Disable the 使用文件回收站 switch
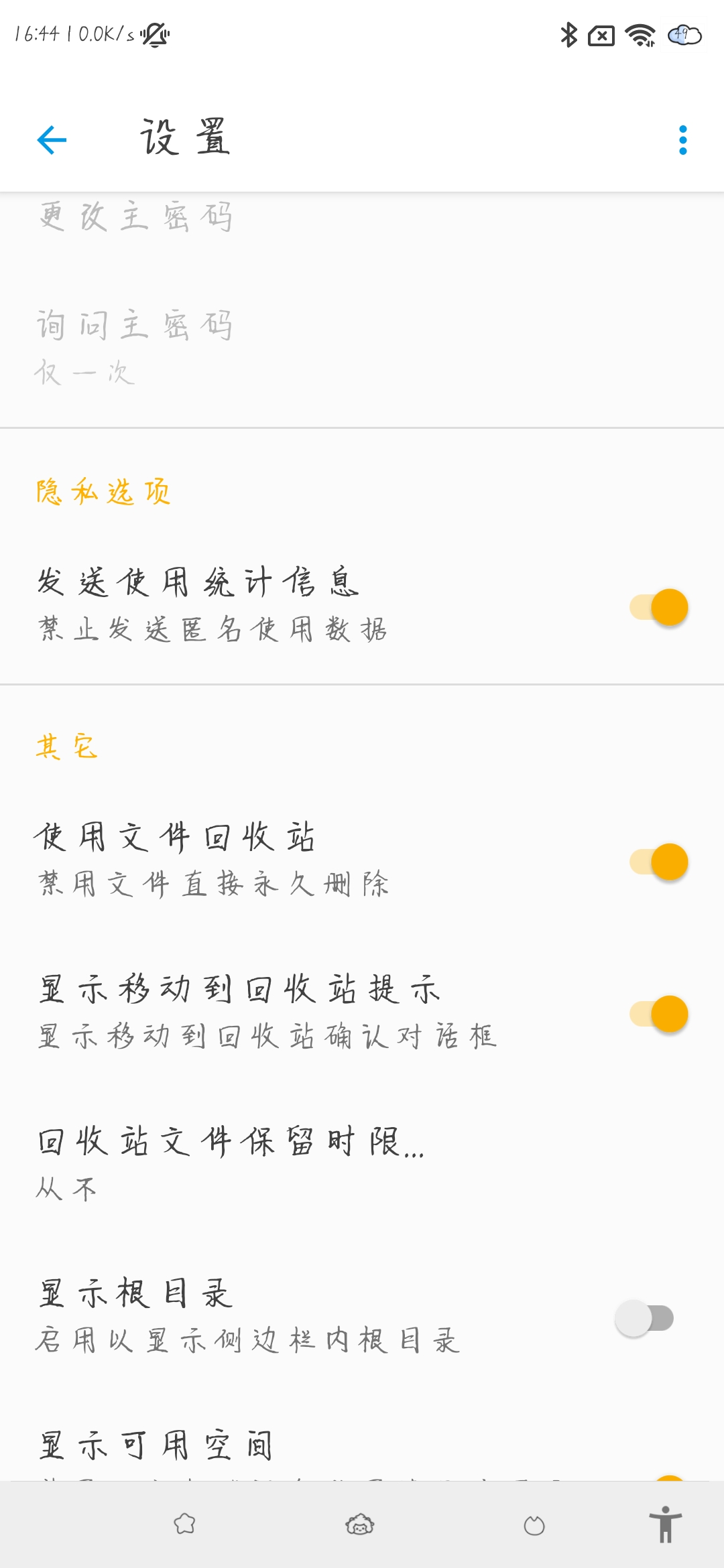Image resolution: width=724 pixels, height=1568 pixels. (x=659, y=862)
